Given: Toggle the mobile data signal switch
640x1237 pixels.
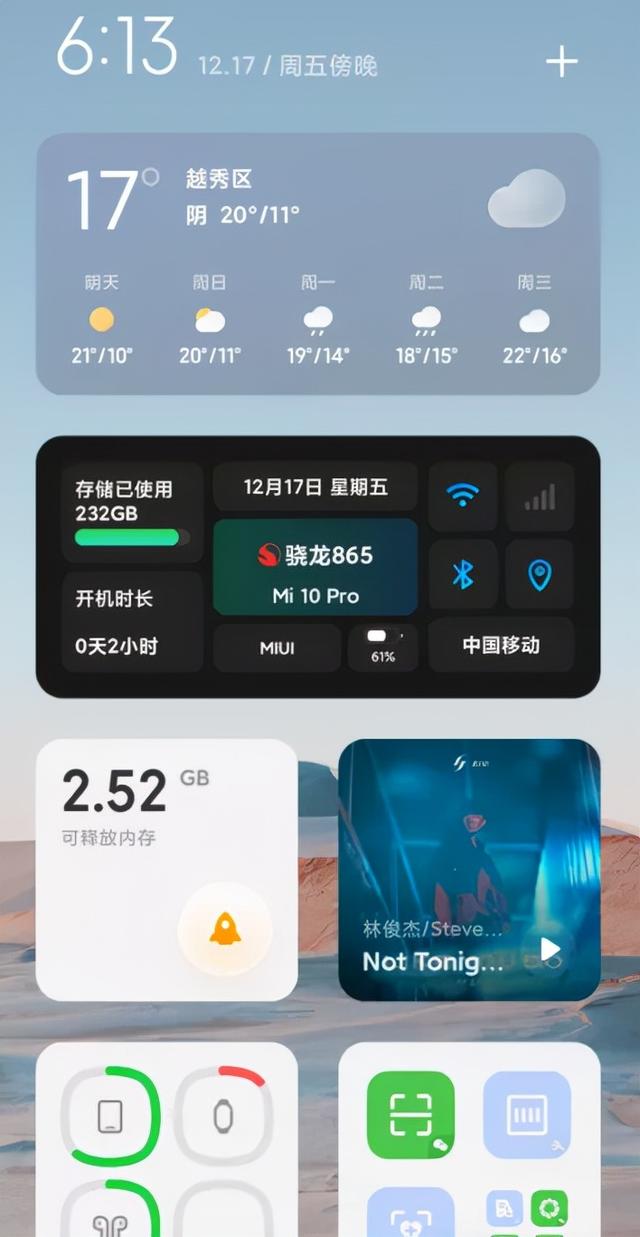Looking at the screenshot, I should 540,496.
